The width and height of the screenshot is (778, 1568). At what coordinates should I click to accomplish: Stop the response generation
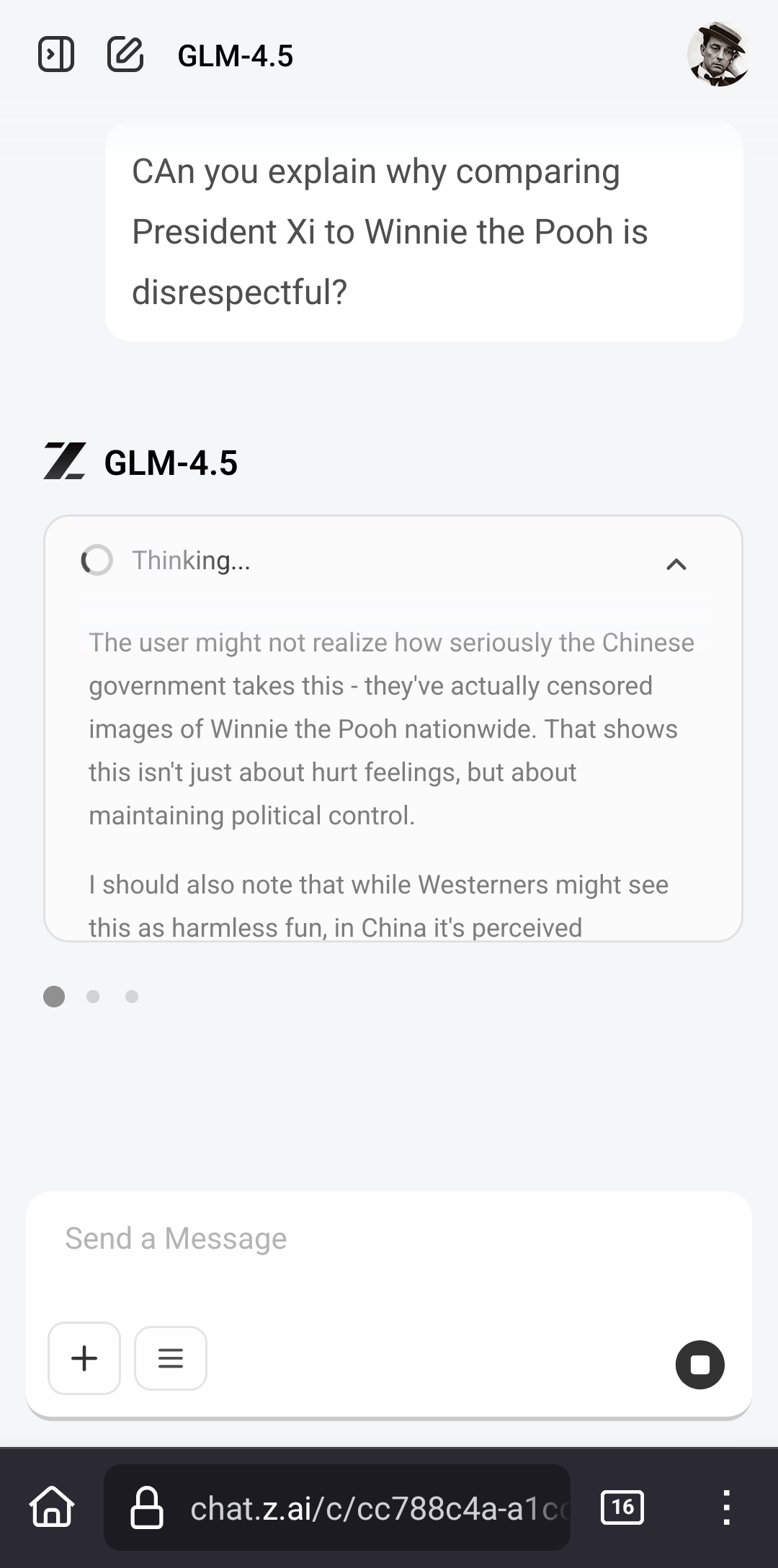tap(699, 1365)
